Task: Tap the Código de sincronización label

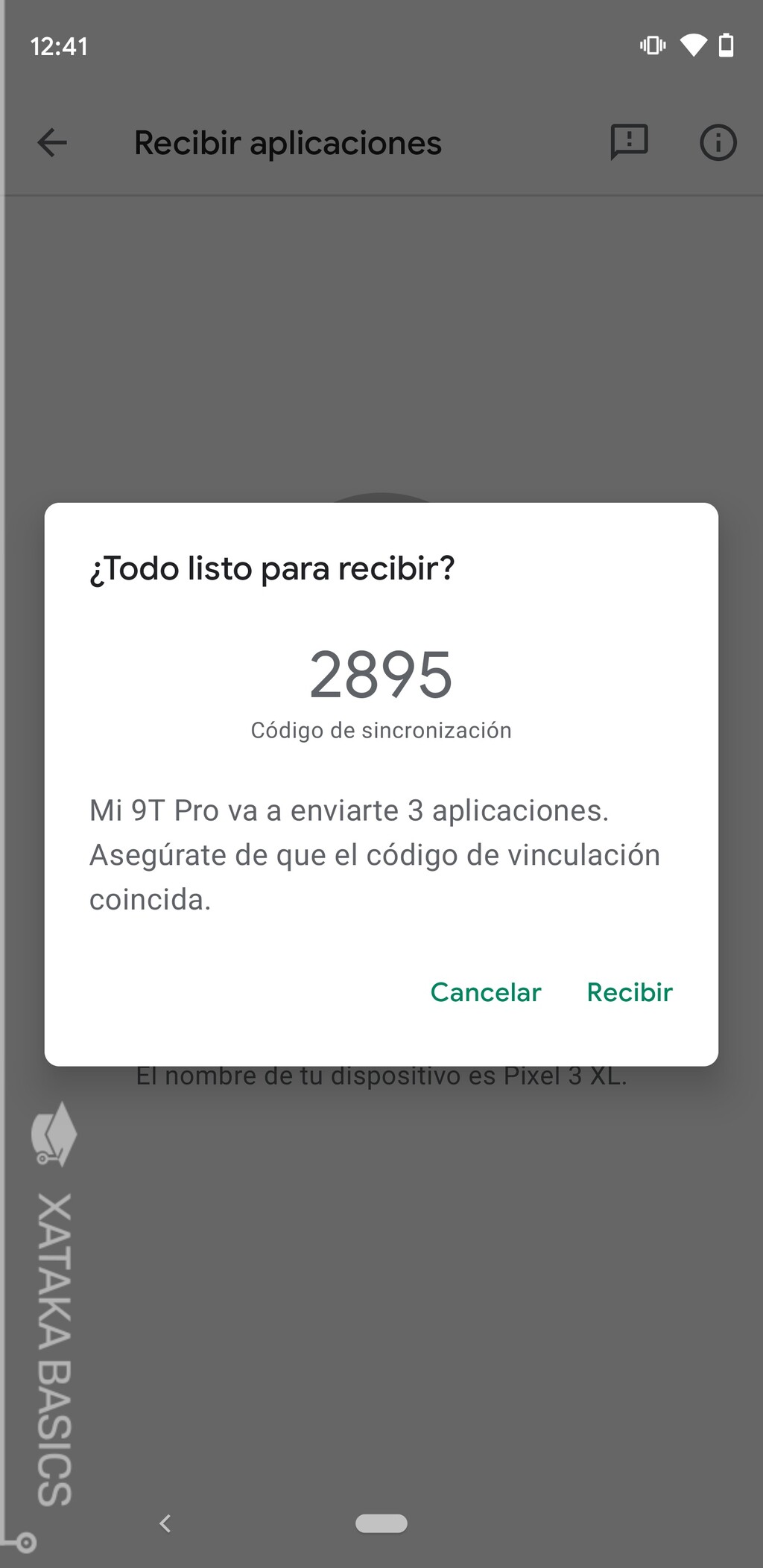Action: click(x=381, y=730)
